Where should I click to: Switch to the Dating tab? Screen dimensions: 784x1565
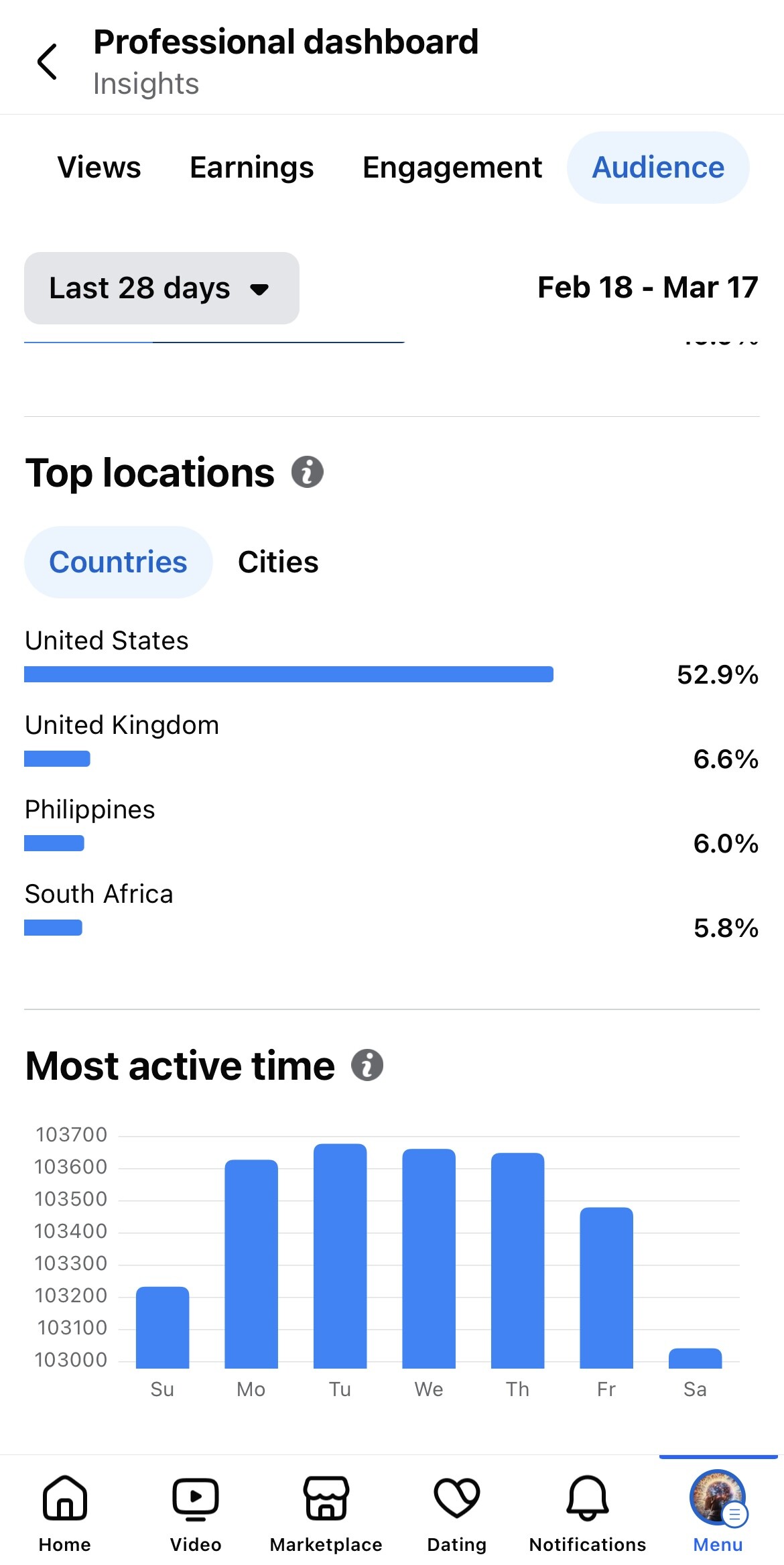click(457, 1513)
